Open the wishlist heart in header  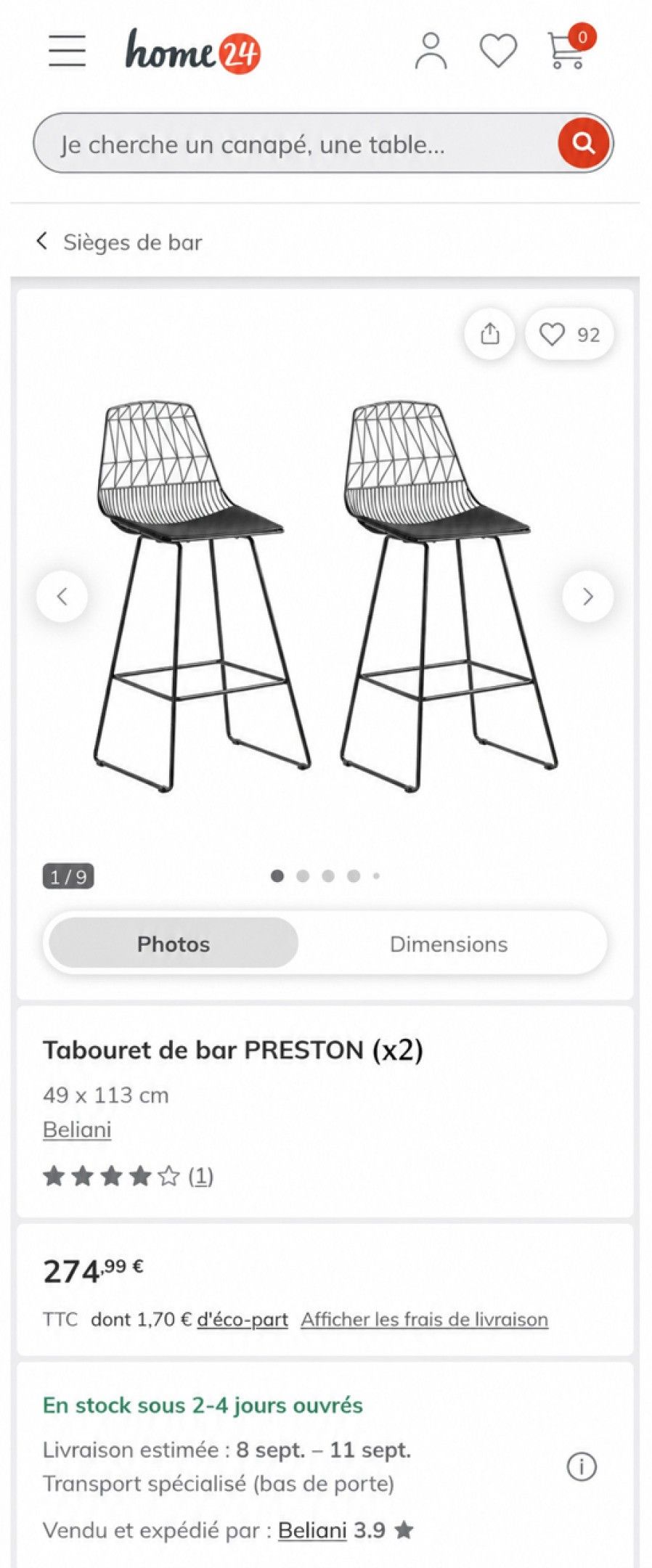tap(498, 51)
